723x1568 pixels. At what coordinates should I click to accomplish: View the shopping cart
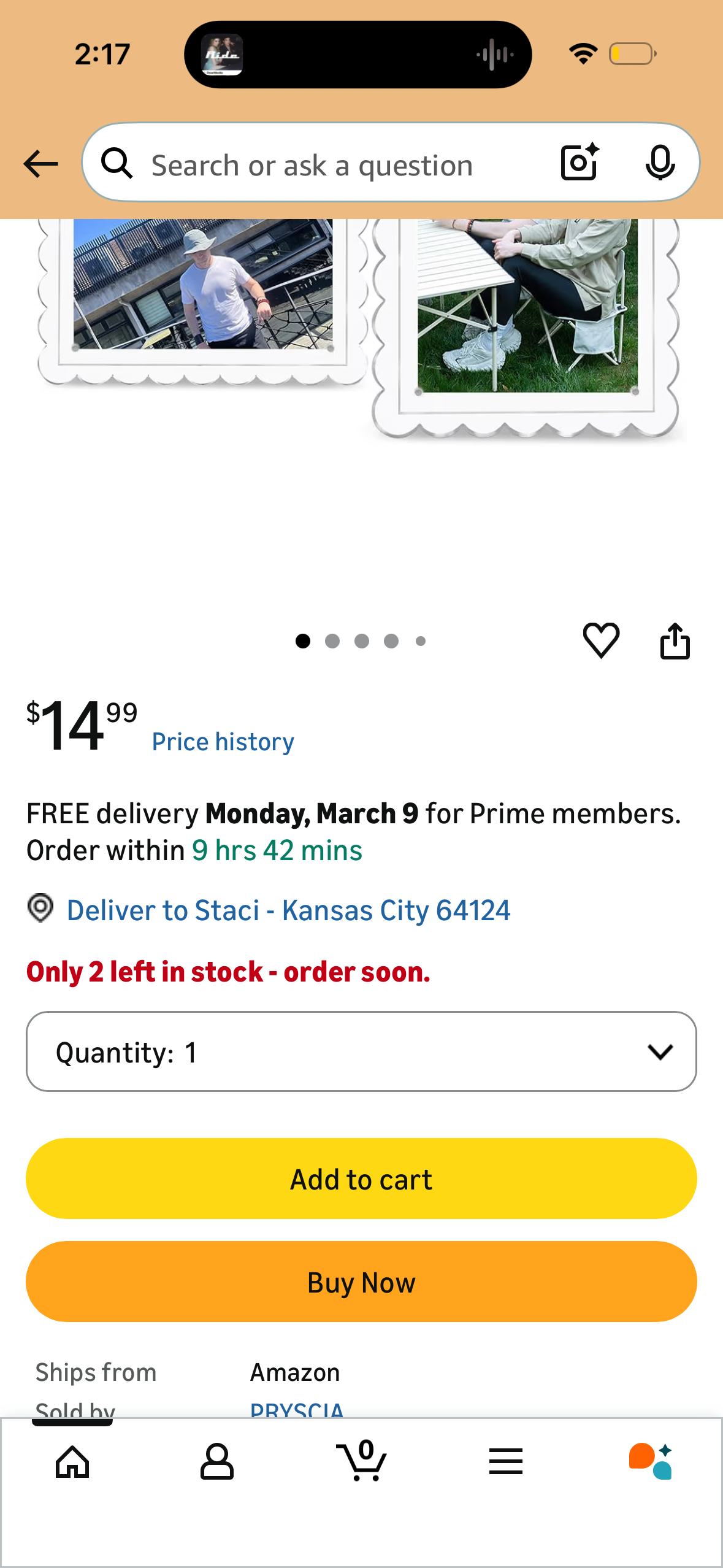pos(362,1462)
